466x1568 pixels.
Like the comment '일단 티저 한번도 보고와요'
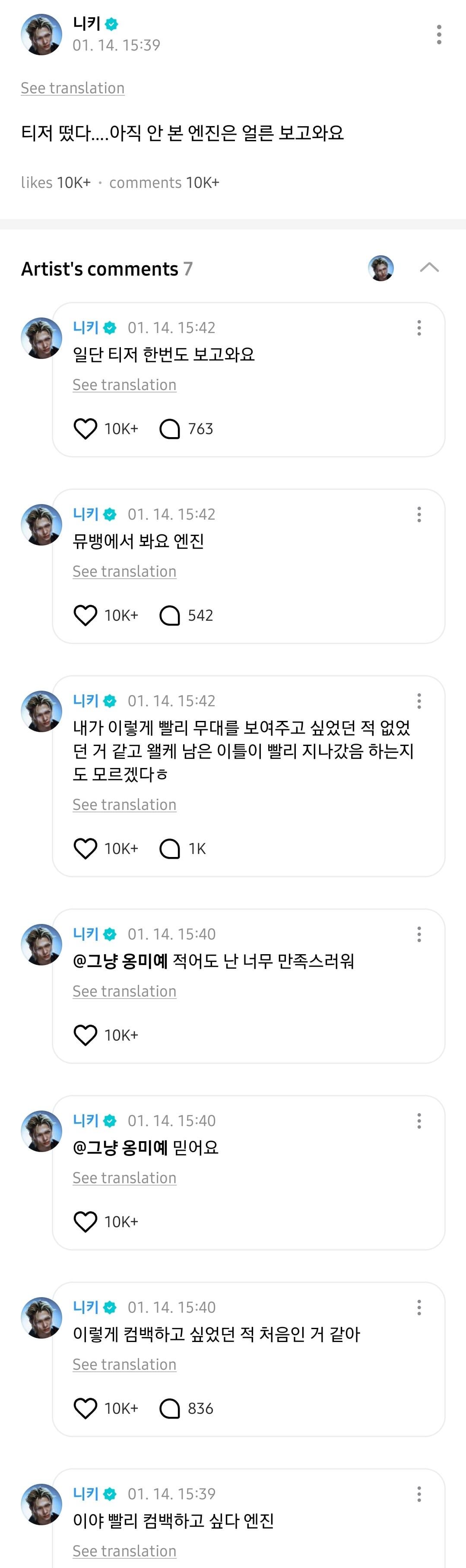click(85, 429)
